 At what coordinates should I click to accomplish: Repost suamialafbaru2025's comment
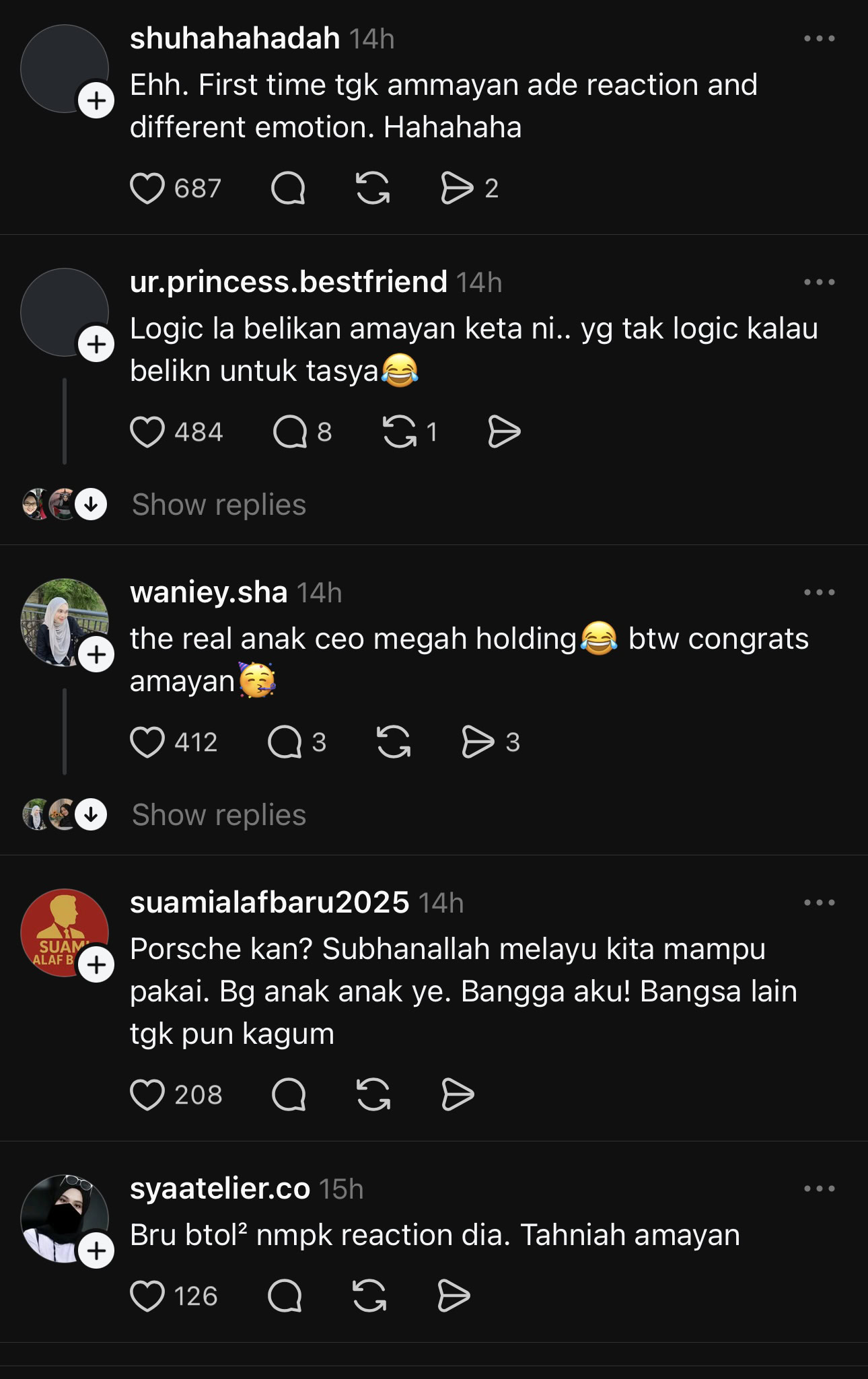tap(373, 1095)
